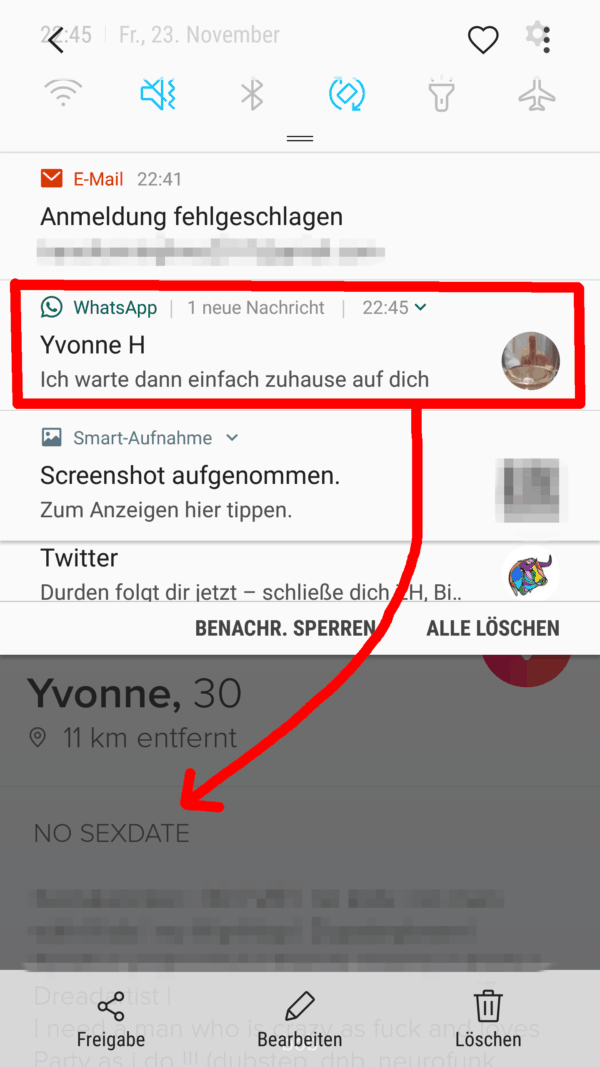
Task: Mark this screenshot as favorite
Action: [x=483, y=40]
